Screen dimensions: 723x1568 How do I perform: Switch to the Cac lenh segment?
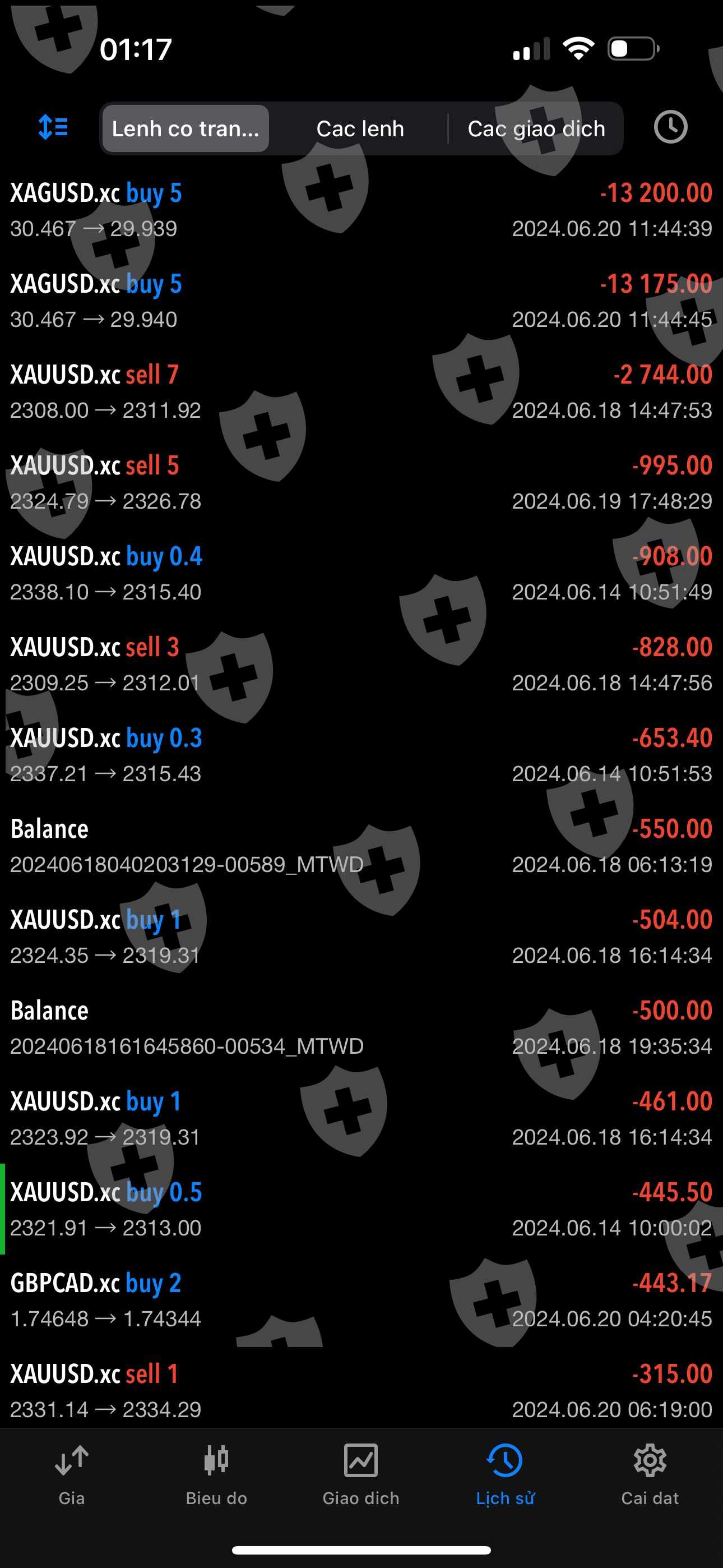(x=360, y=129)
